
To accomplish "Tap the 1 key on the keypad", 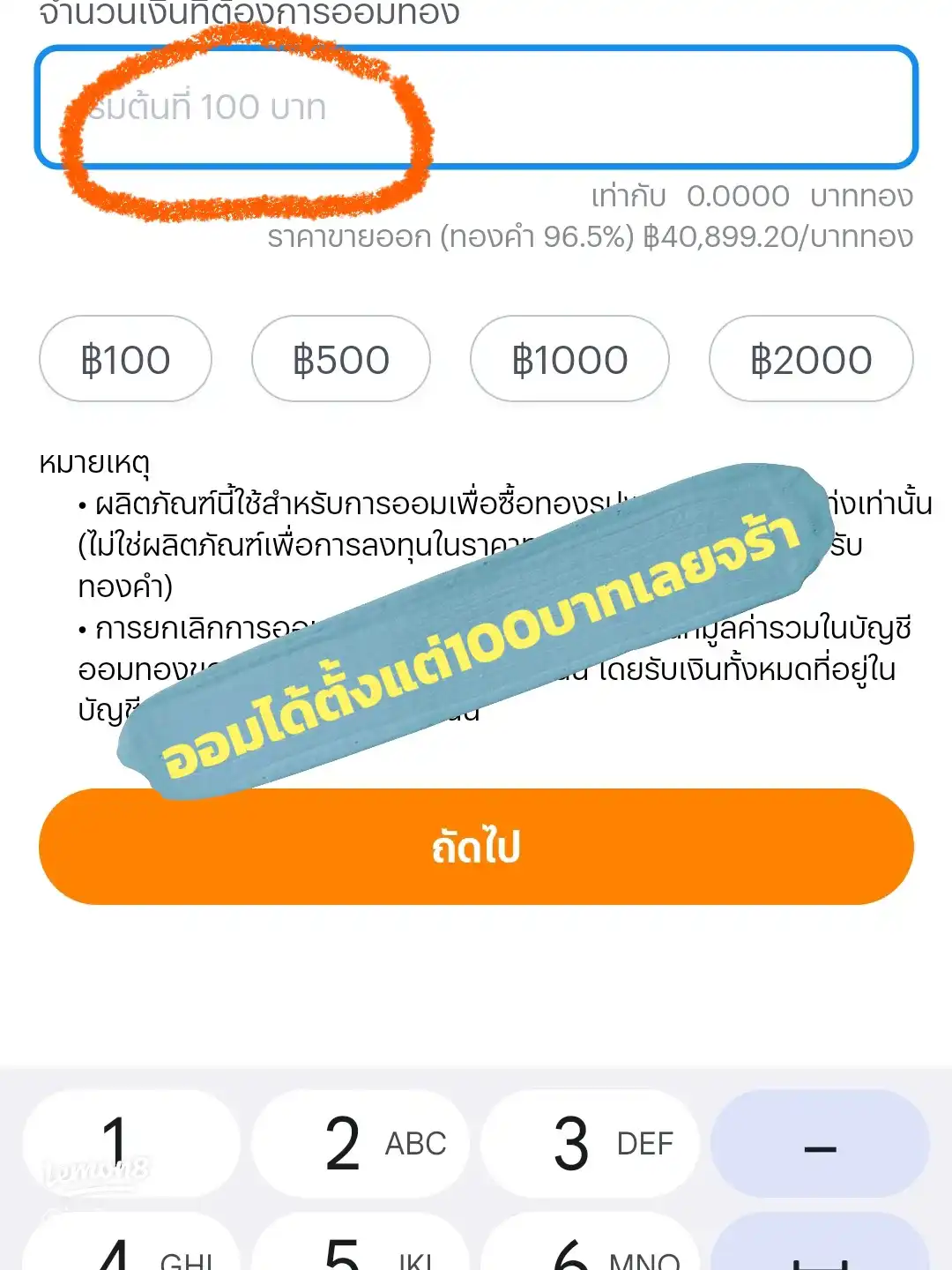I will 130,1143.
